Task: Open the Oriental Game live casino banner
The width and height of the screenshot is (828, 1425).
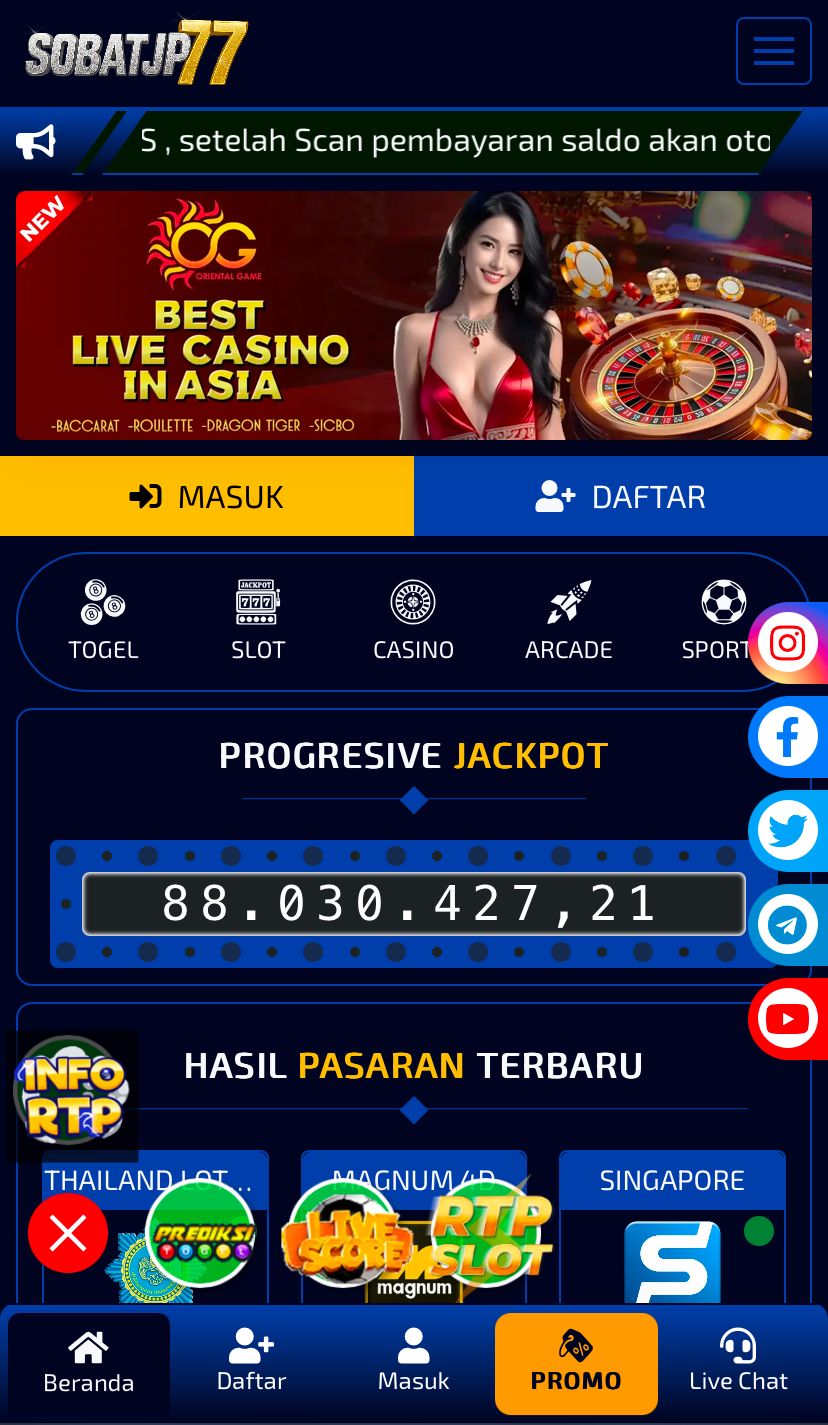Action: click(x=414, y=316)
